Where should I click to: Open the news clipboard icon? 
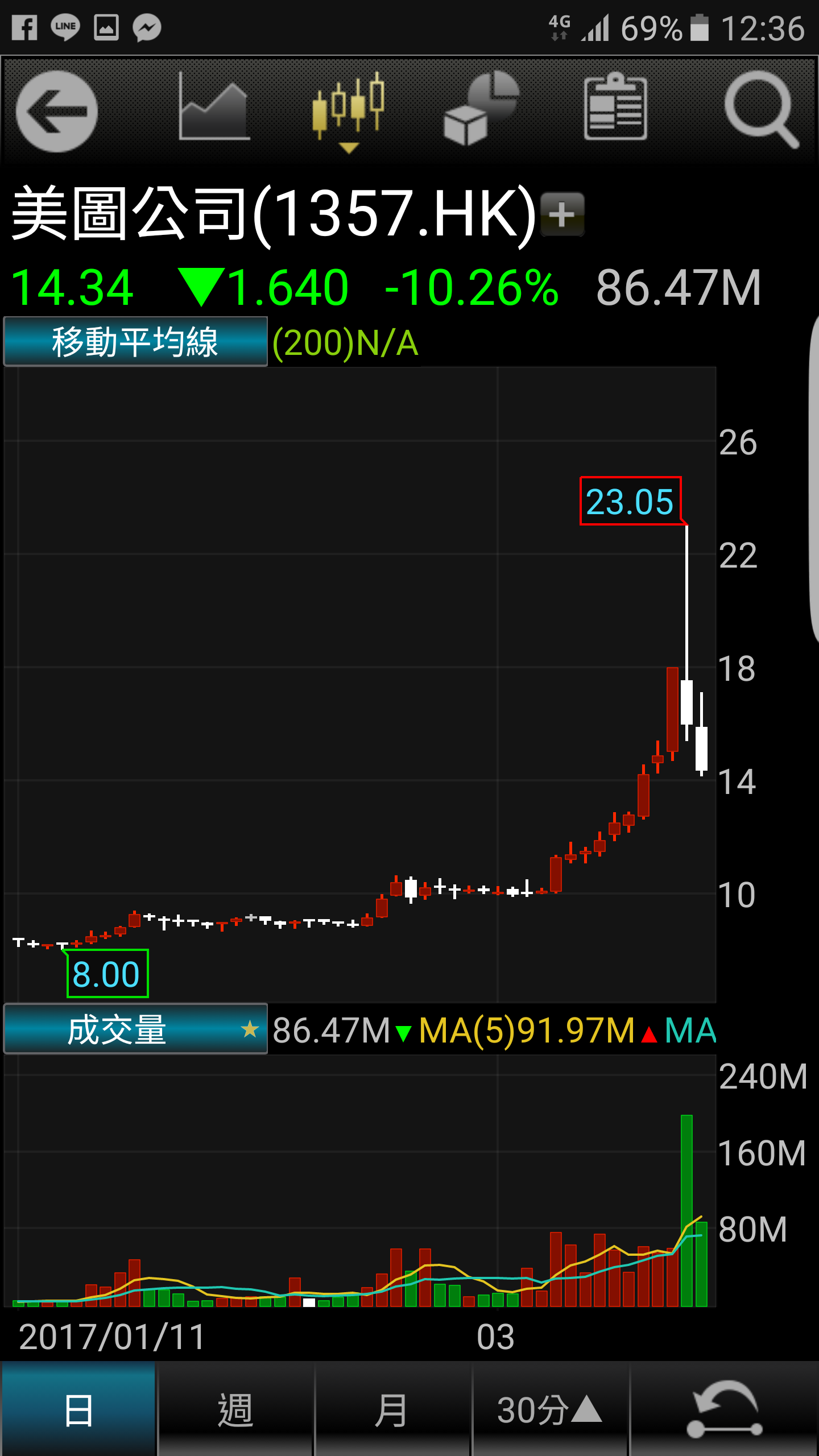[615, 107]
